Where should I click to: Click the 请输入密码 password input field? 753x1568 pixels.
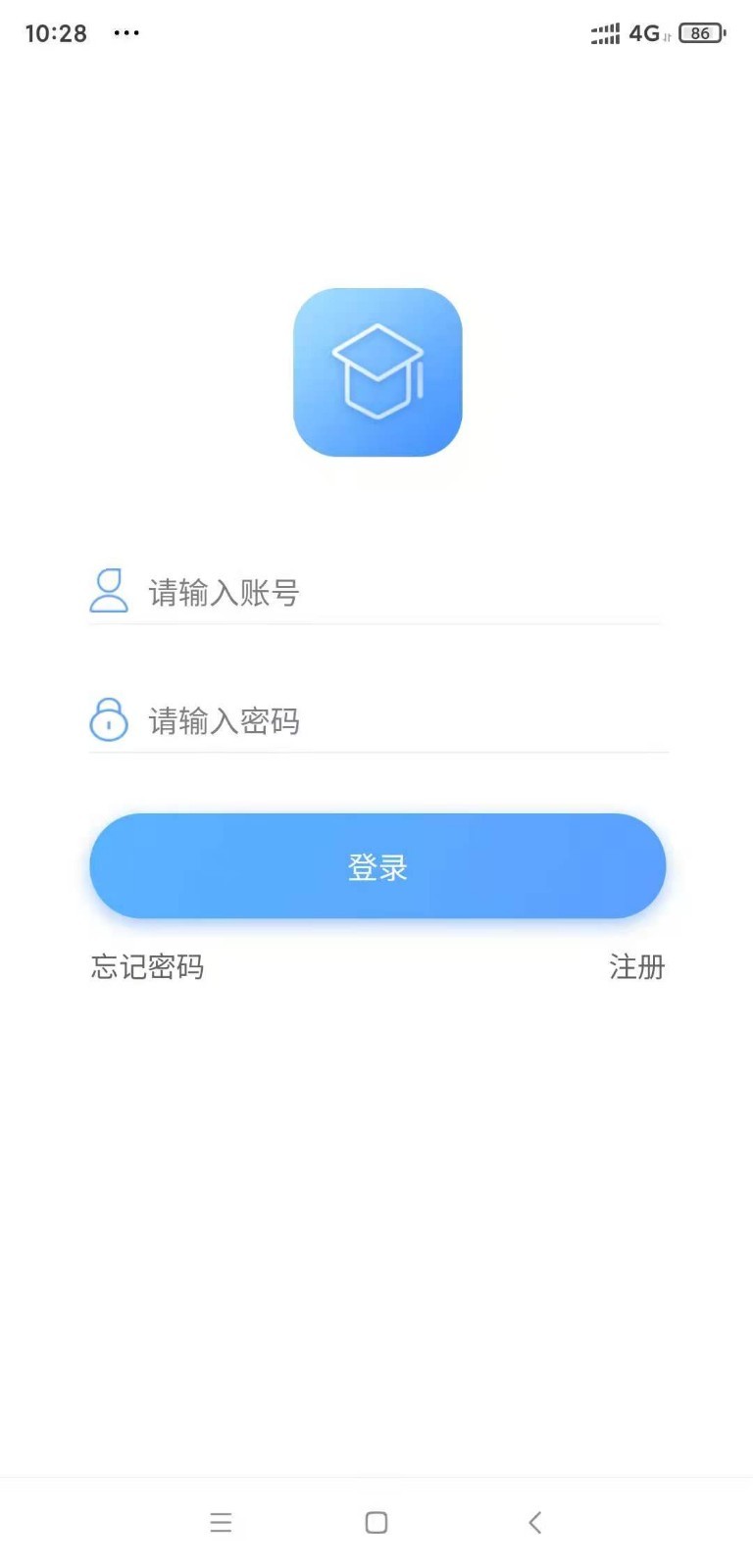[x=294, y=720]
